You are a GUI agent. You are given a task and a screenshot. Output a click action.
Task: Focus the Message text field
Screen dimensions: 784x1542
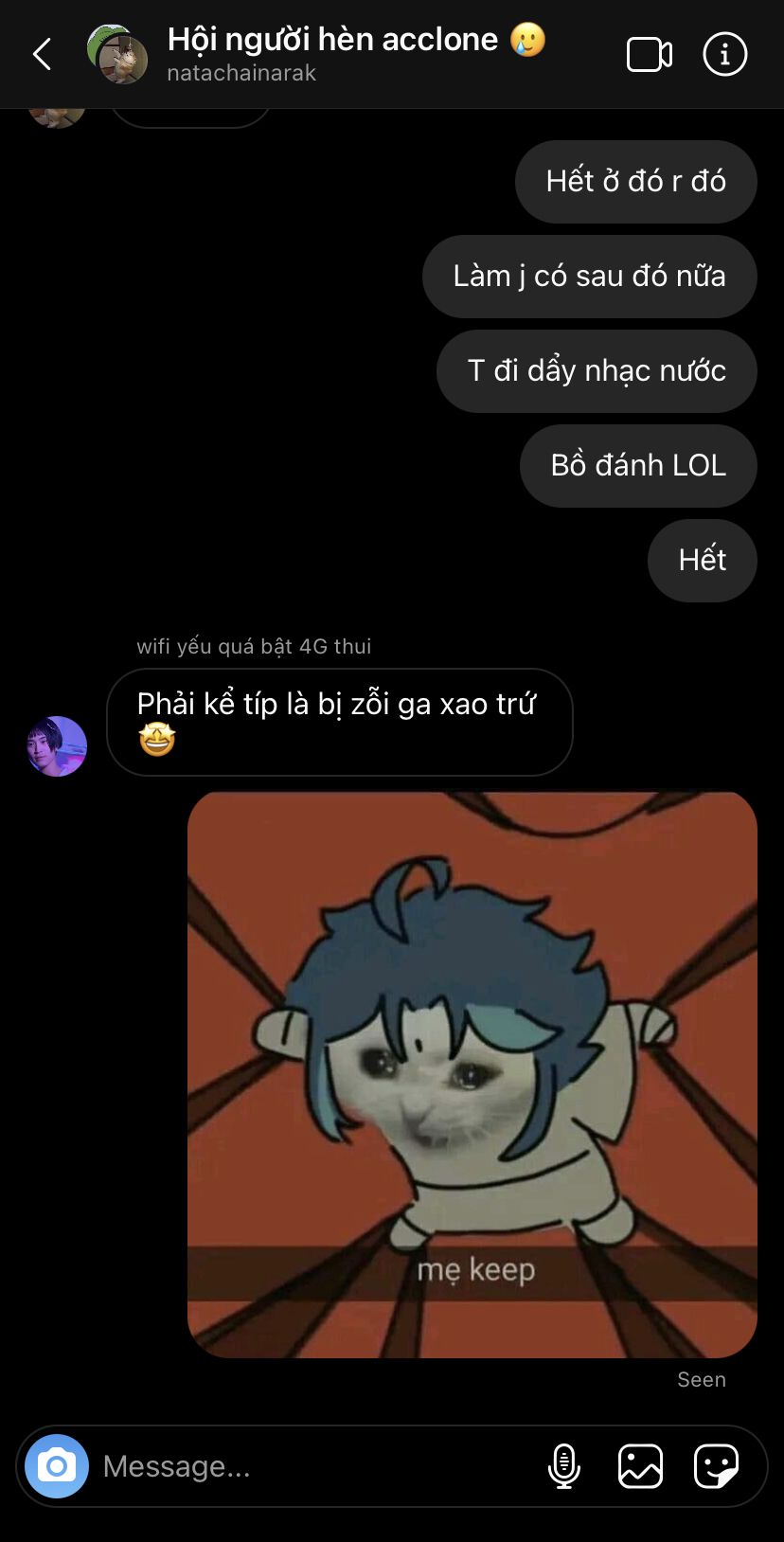coord(312,1466)
